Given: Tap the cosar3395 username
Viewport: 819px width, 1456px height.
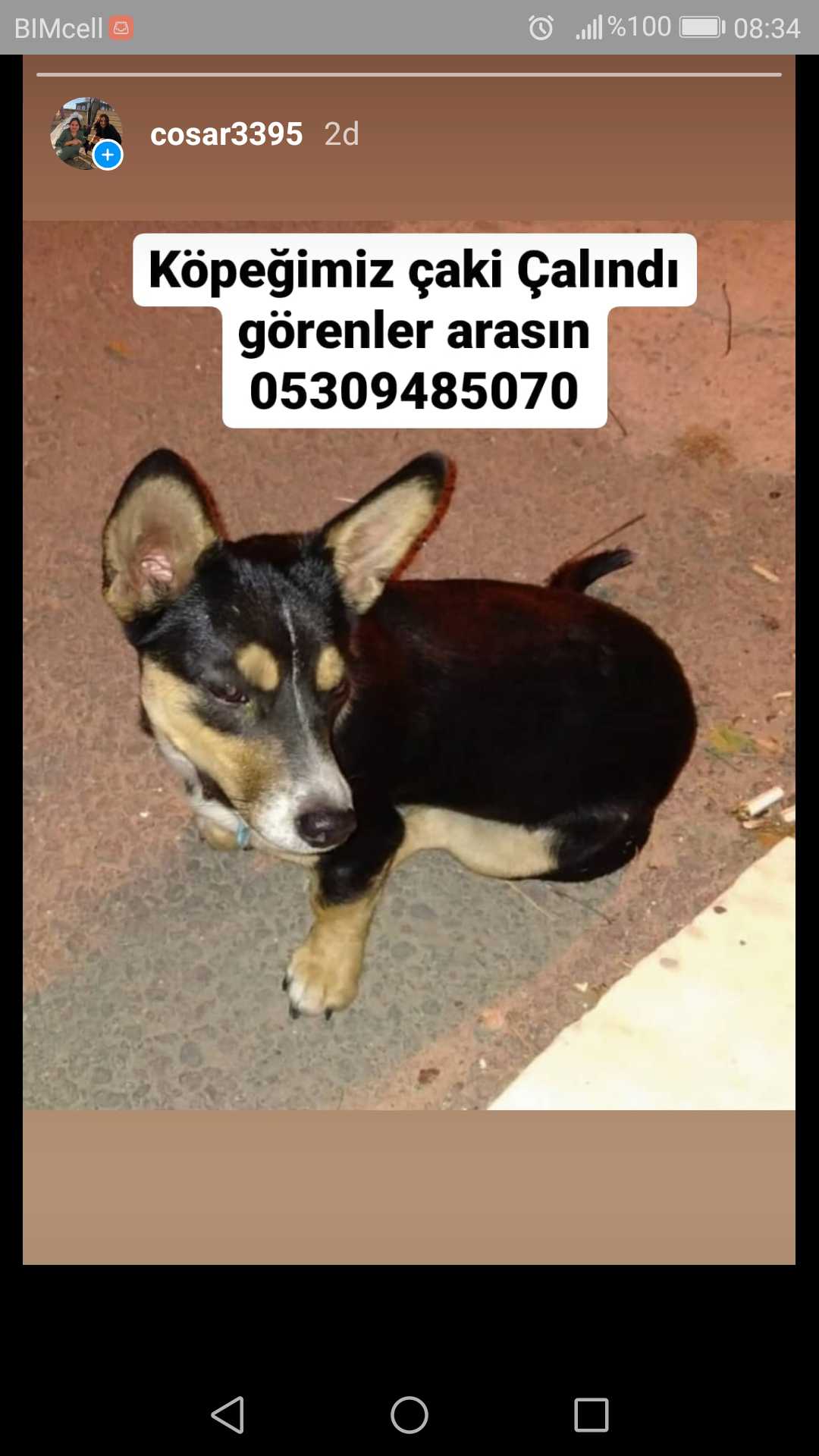Looking at the screenshot, I should tap(226, 134).
